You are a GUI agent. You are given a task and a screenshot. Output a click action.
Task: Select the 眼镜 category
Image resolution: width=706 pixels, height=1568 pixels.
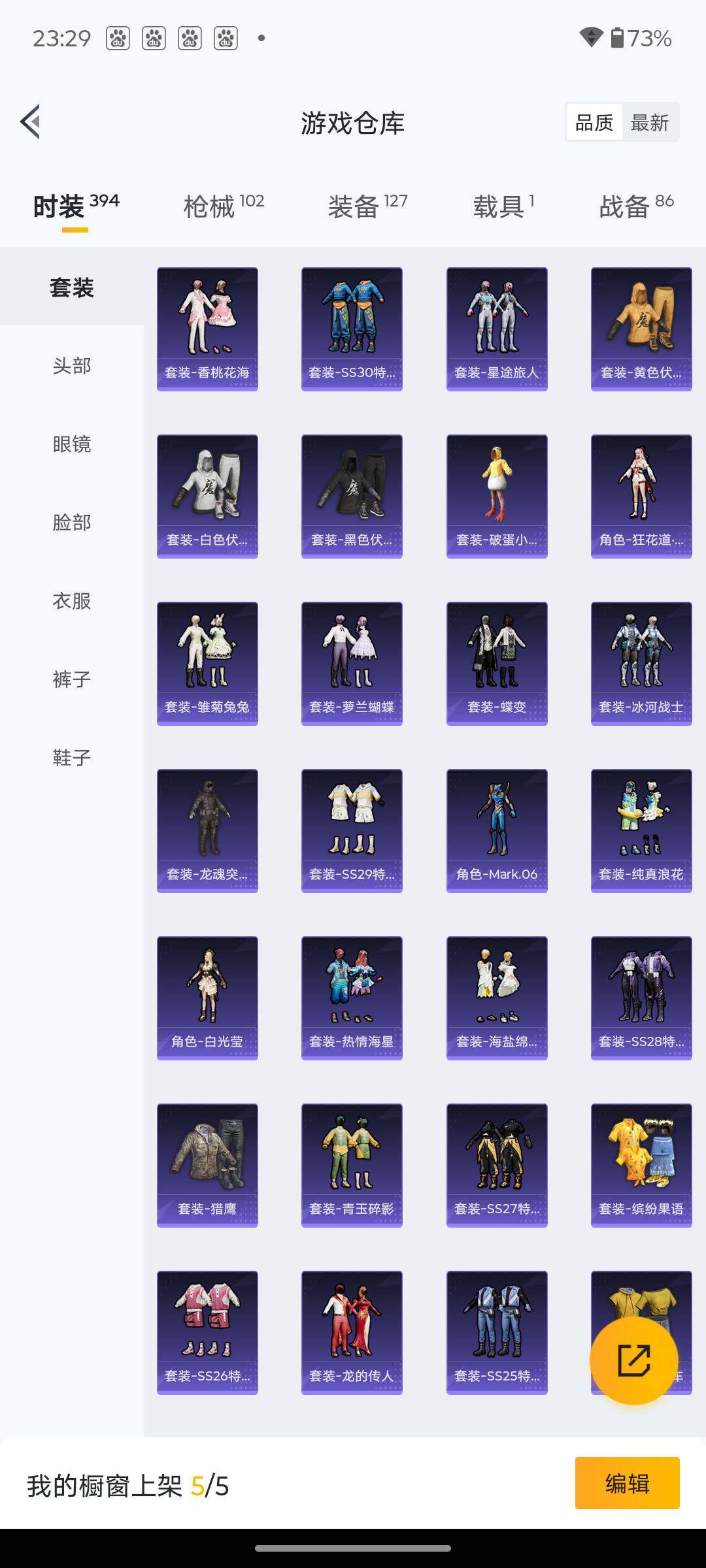[72, 444]
